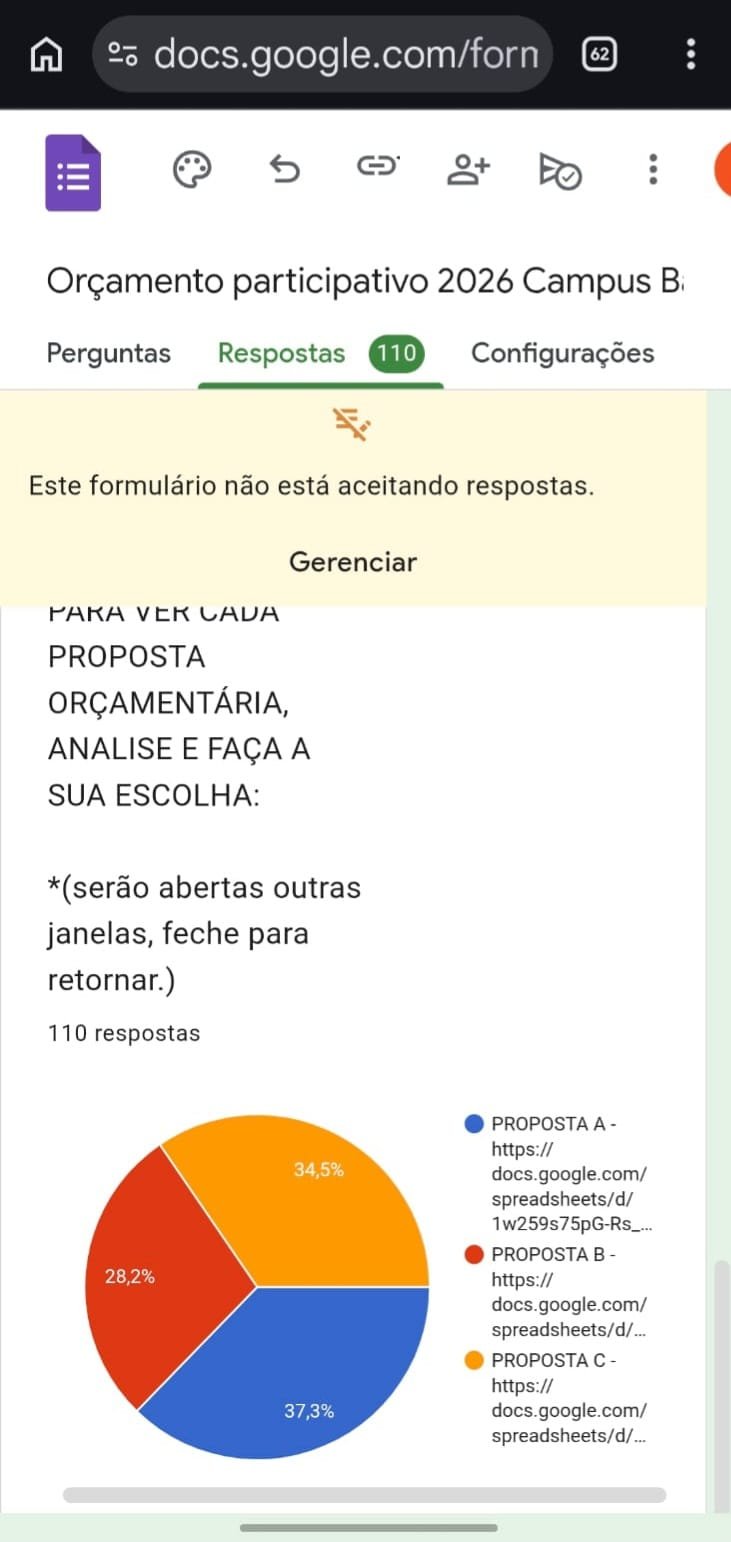Add collaborators to the form

467,170
